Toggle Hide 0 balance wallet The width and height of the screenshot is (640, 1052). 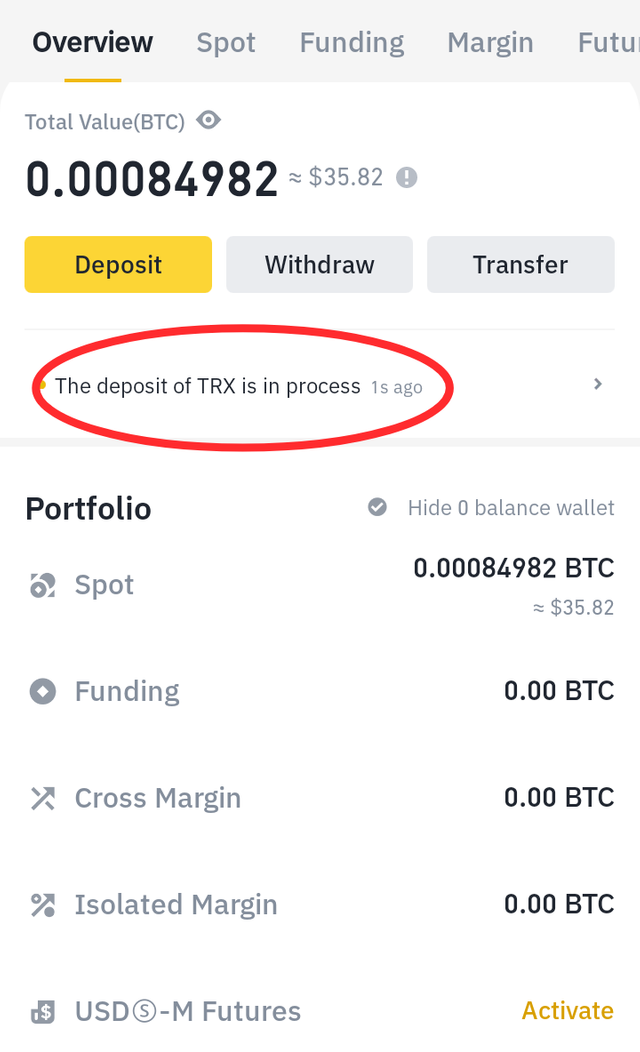[378, 508]
